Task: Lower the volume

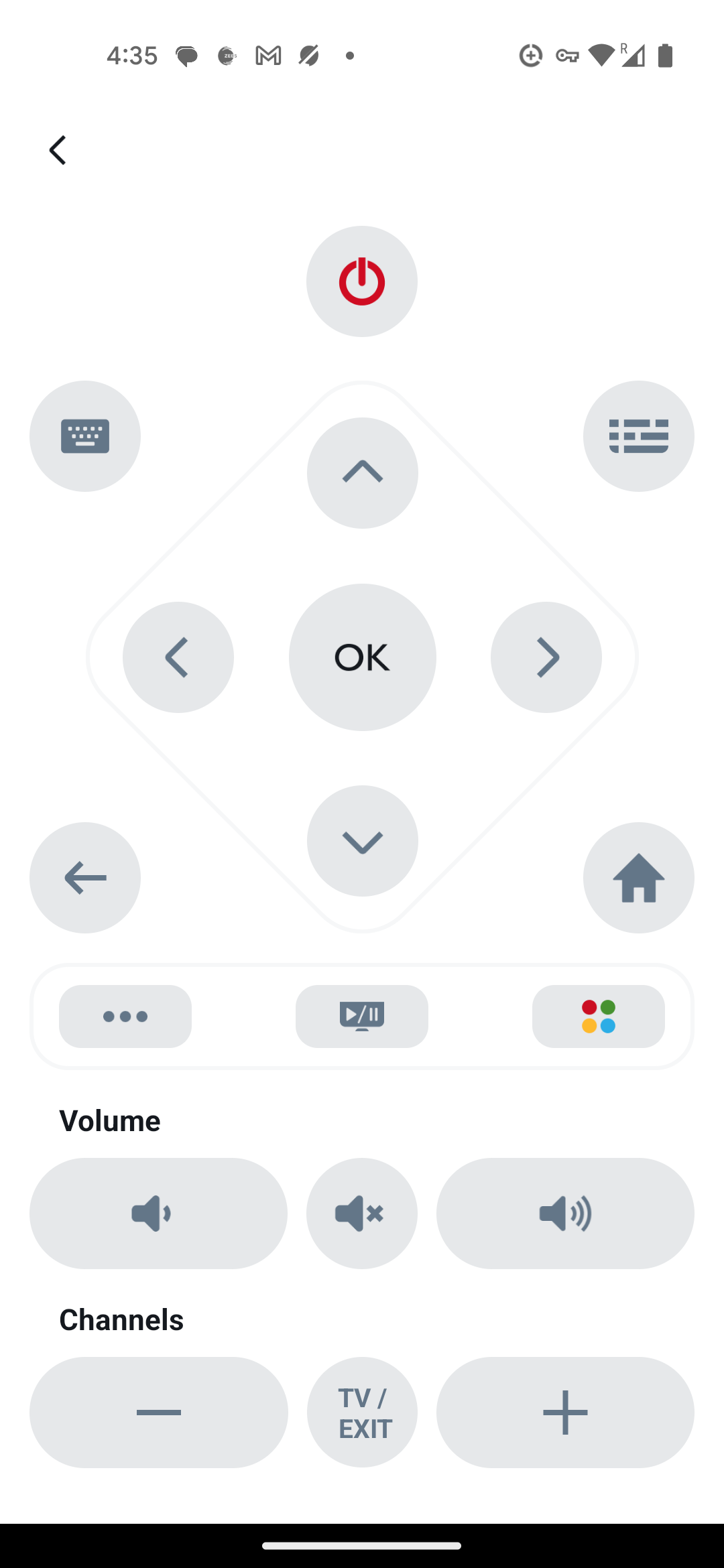Action: 158,1214
